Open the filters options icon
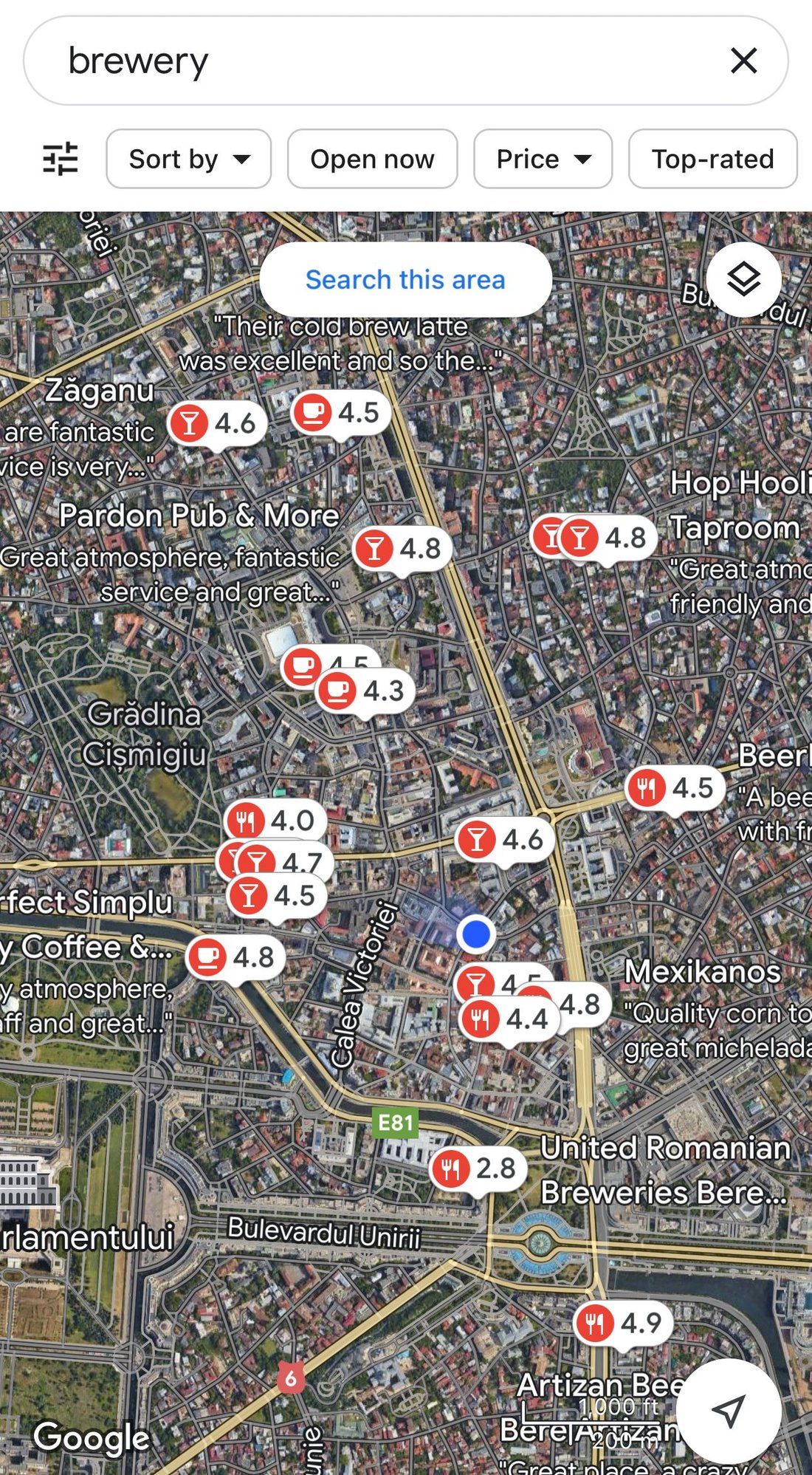The image size is (812, 1475). 61,159
